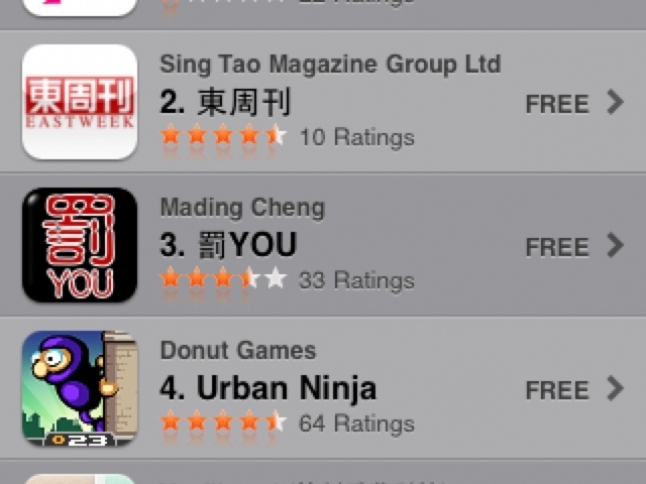Open the 罰YOU app listing
The image size is (646, 484).
pyautogui.click(x=330, y=245)
